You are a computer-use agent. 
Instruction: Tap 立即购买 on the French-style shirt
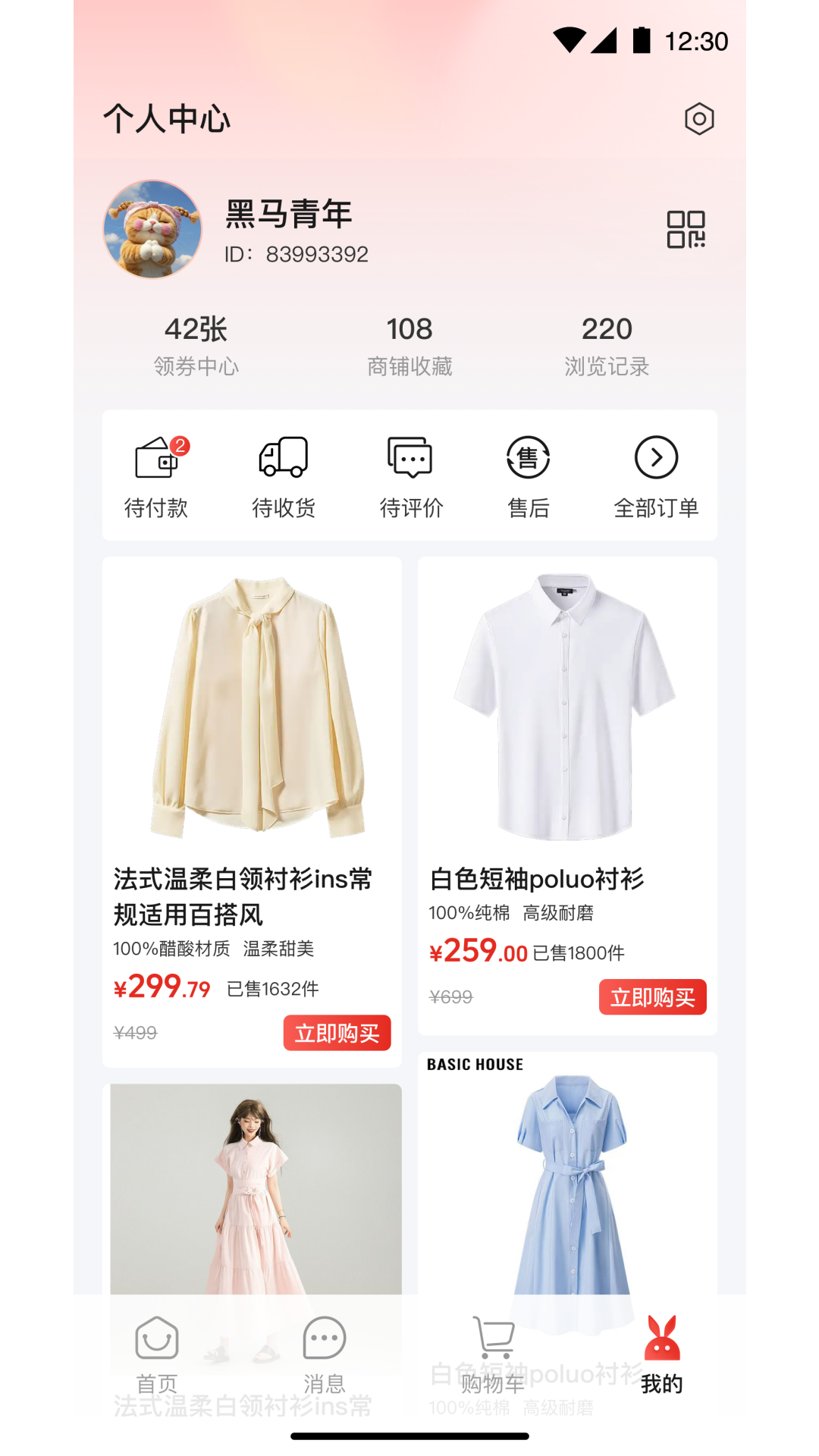point(337,1031)
